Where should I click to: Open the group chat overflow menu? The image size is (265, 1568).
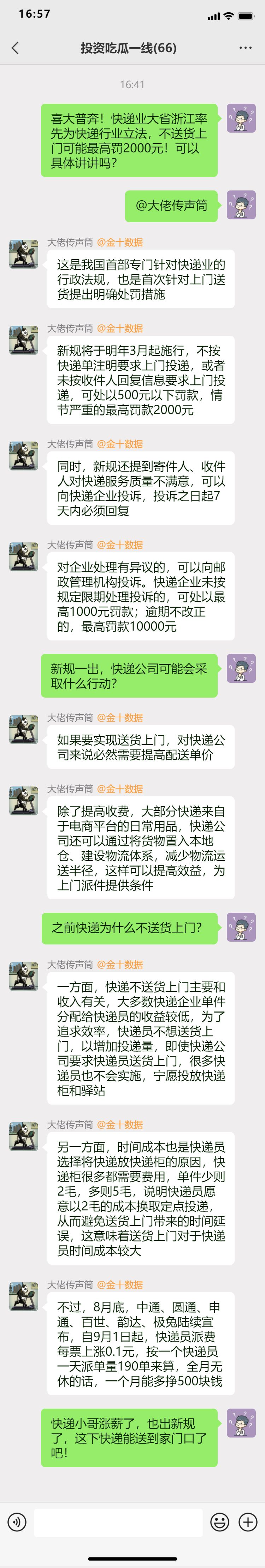(245, 48)
